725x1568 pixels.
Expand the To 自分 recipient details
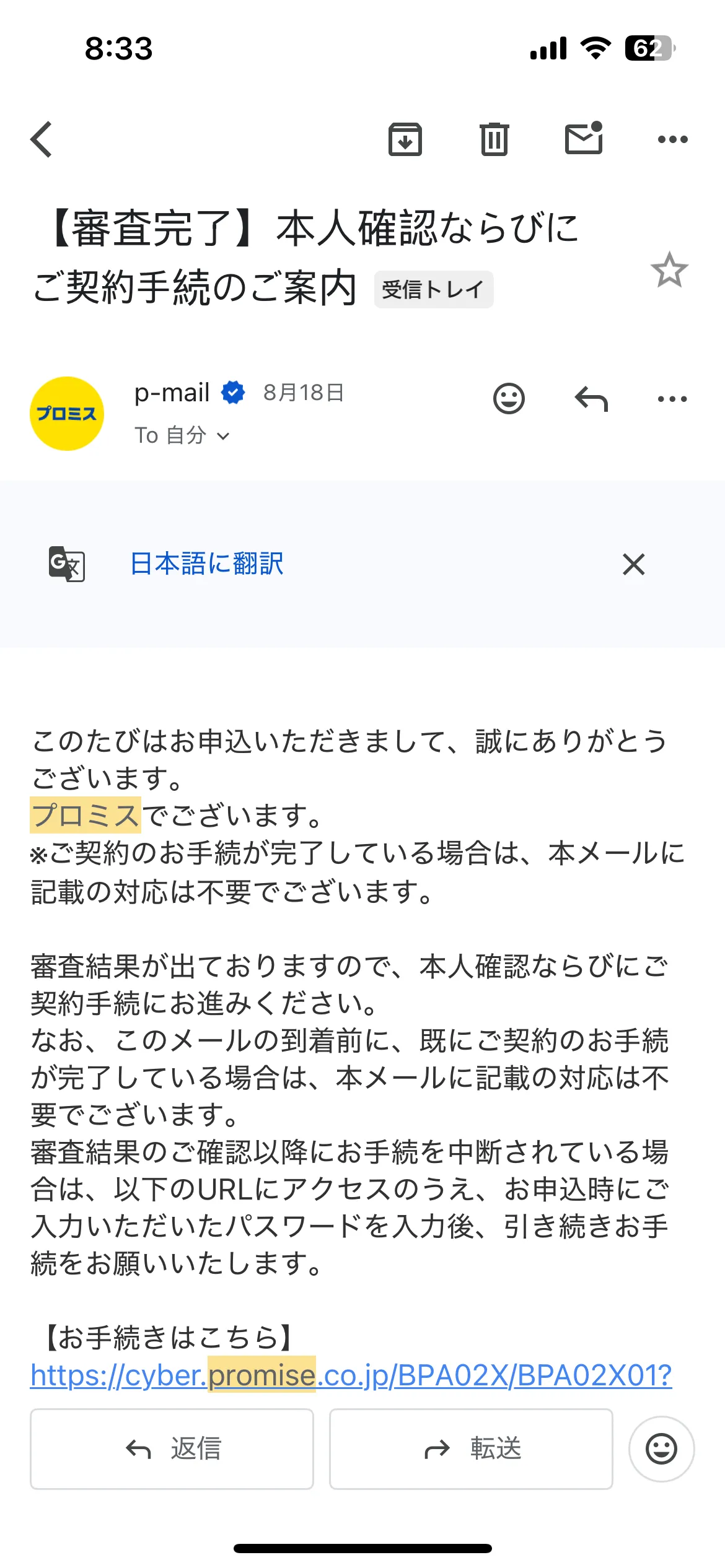tap(182, 435)
